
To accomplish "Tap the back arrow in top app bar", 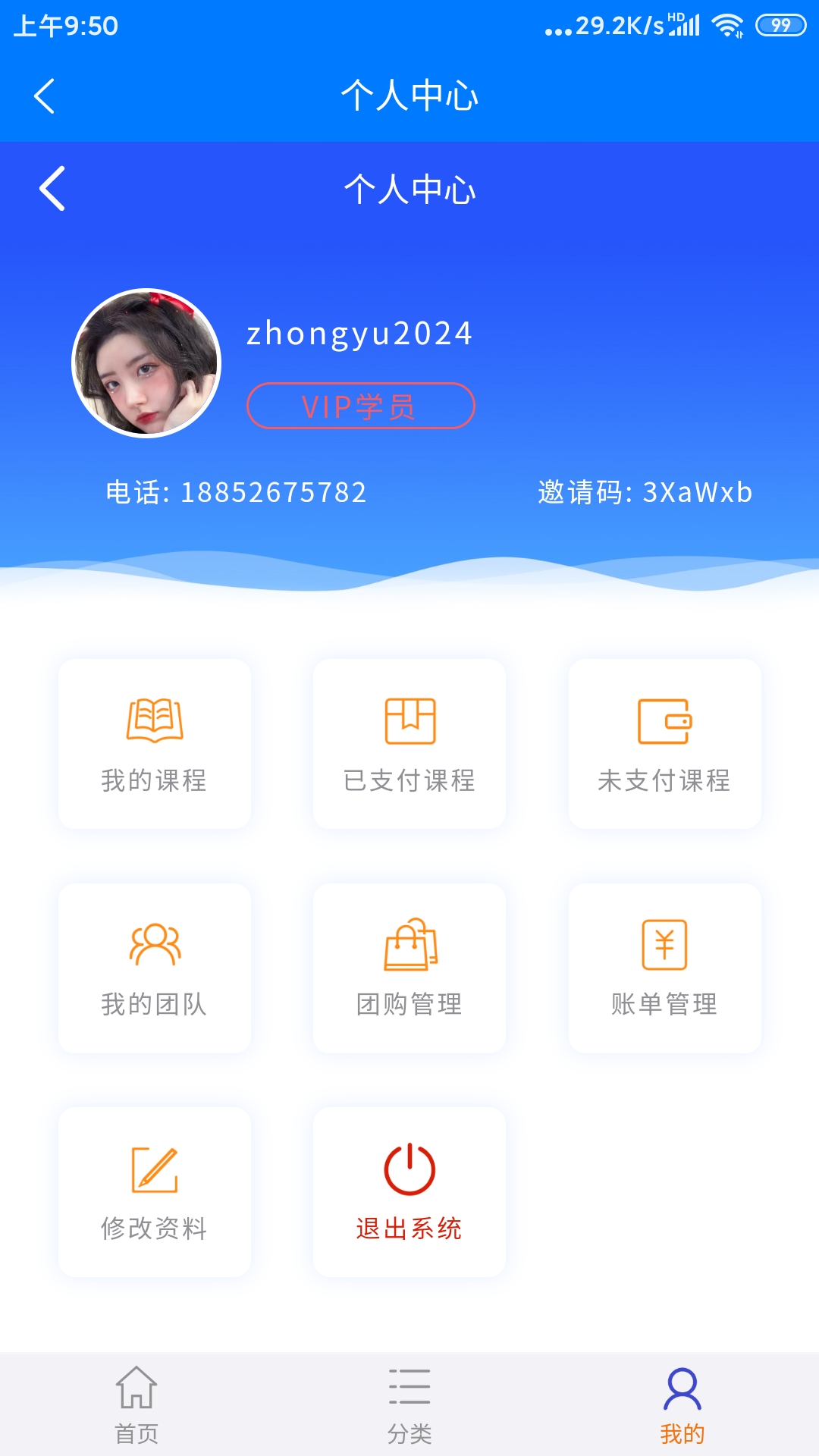I will (45, 96).
